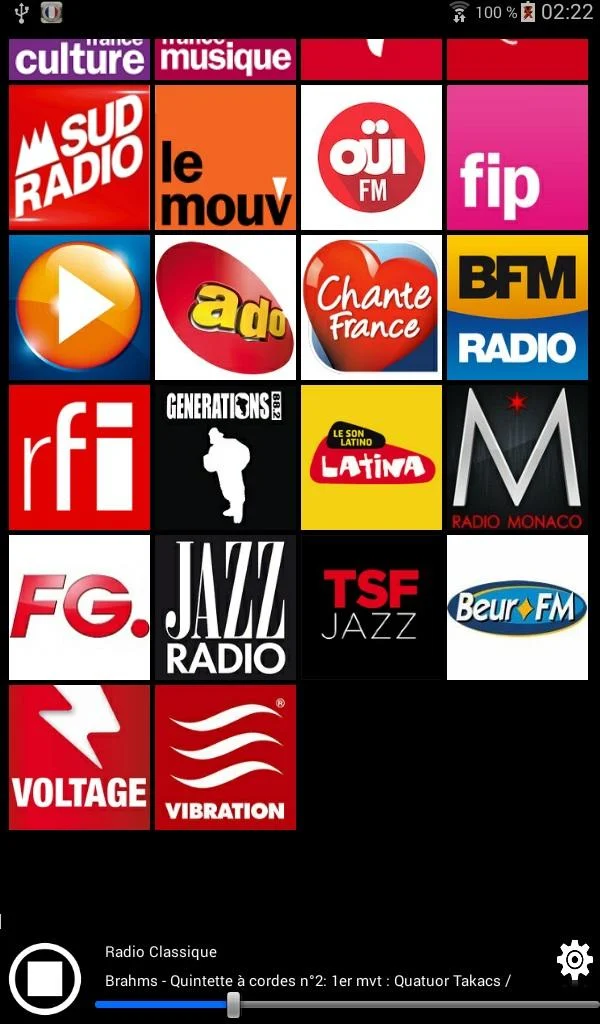Tune in to Radio Monaco
The image size is (600, 1024).
click(x=517, y=457)
